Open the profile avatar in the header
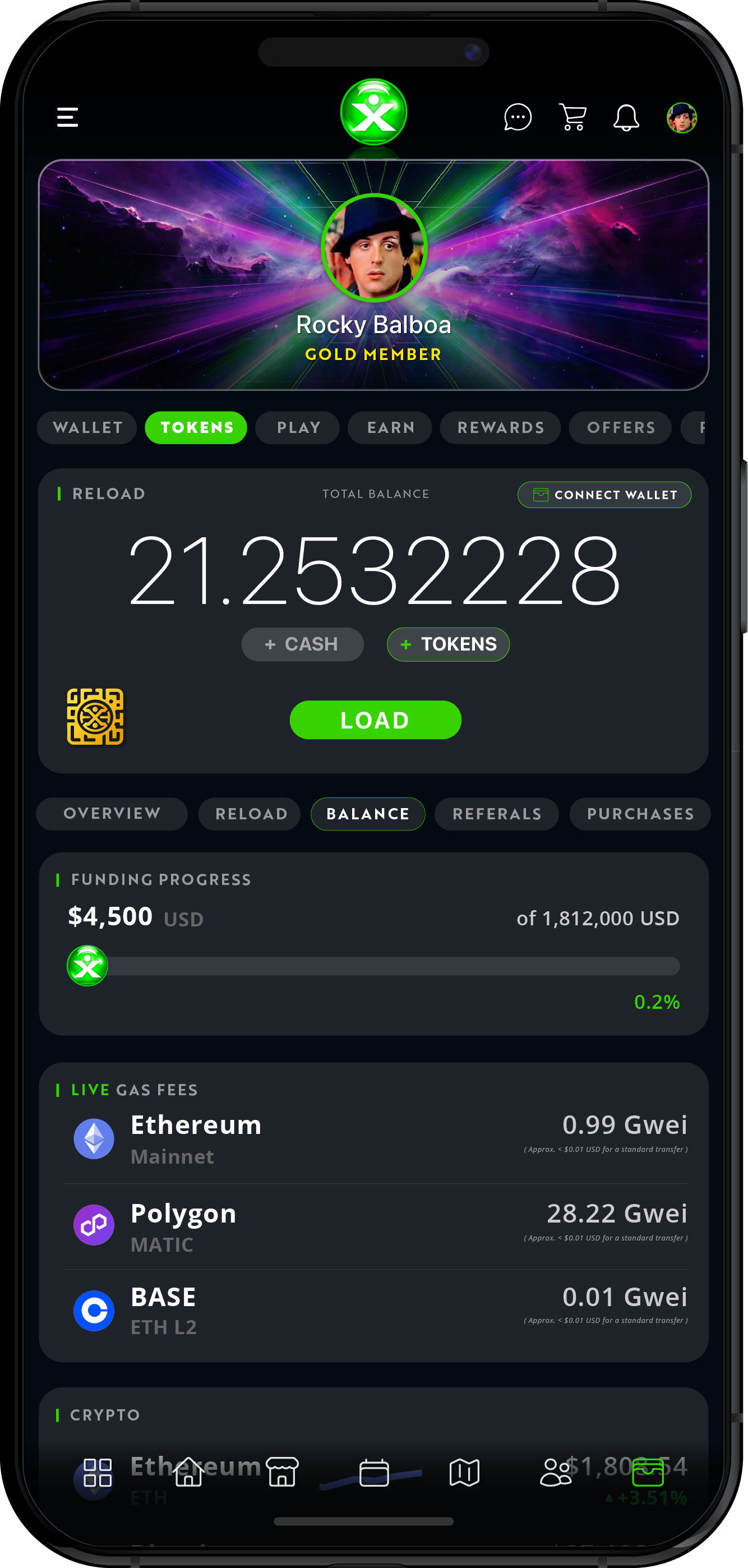 681,117
